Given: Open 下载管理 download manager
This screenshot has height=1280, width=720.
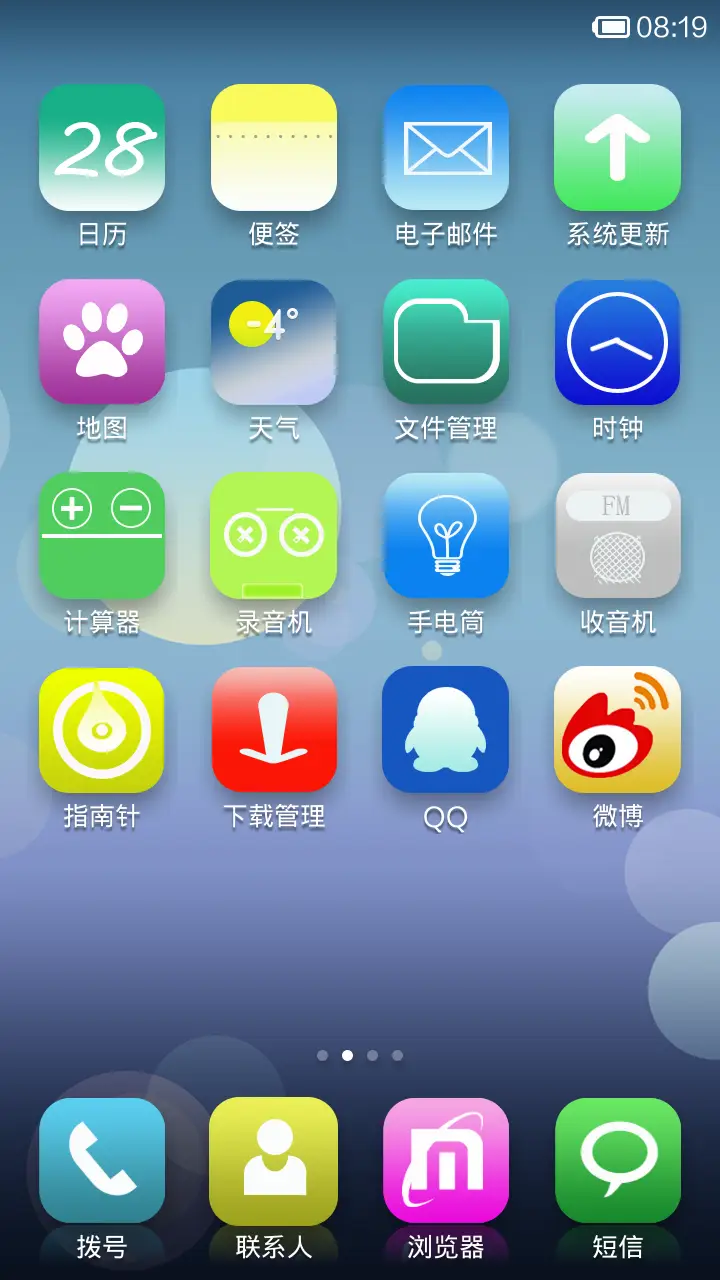Looking at the screenshot, I should [x=274, y=730].
